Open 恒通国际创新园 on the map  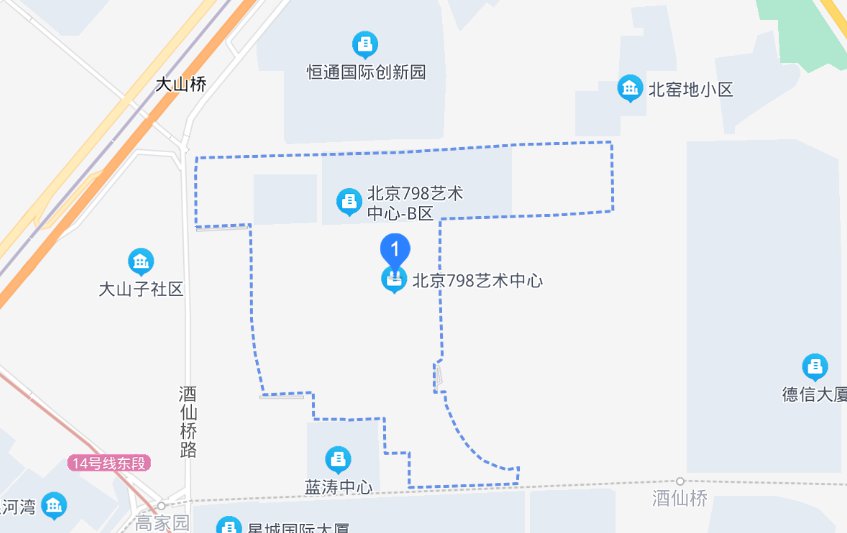[365, 45]
